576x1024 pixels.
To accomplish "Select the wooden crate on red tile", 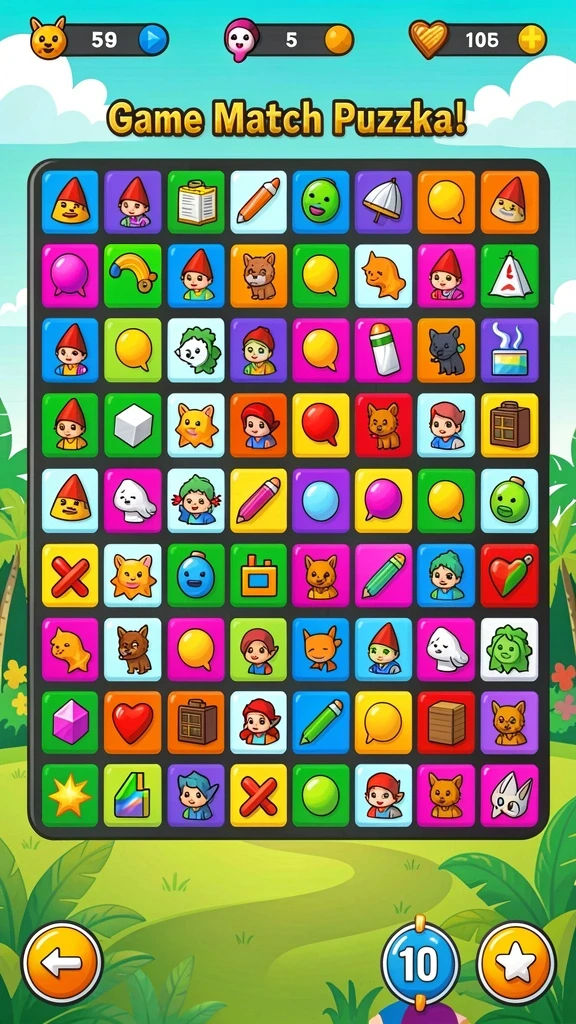I will click(446, 722).
